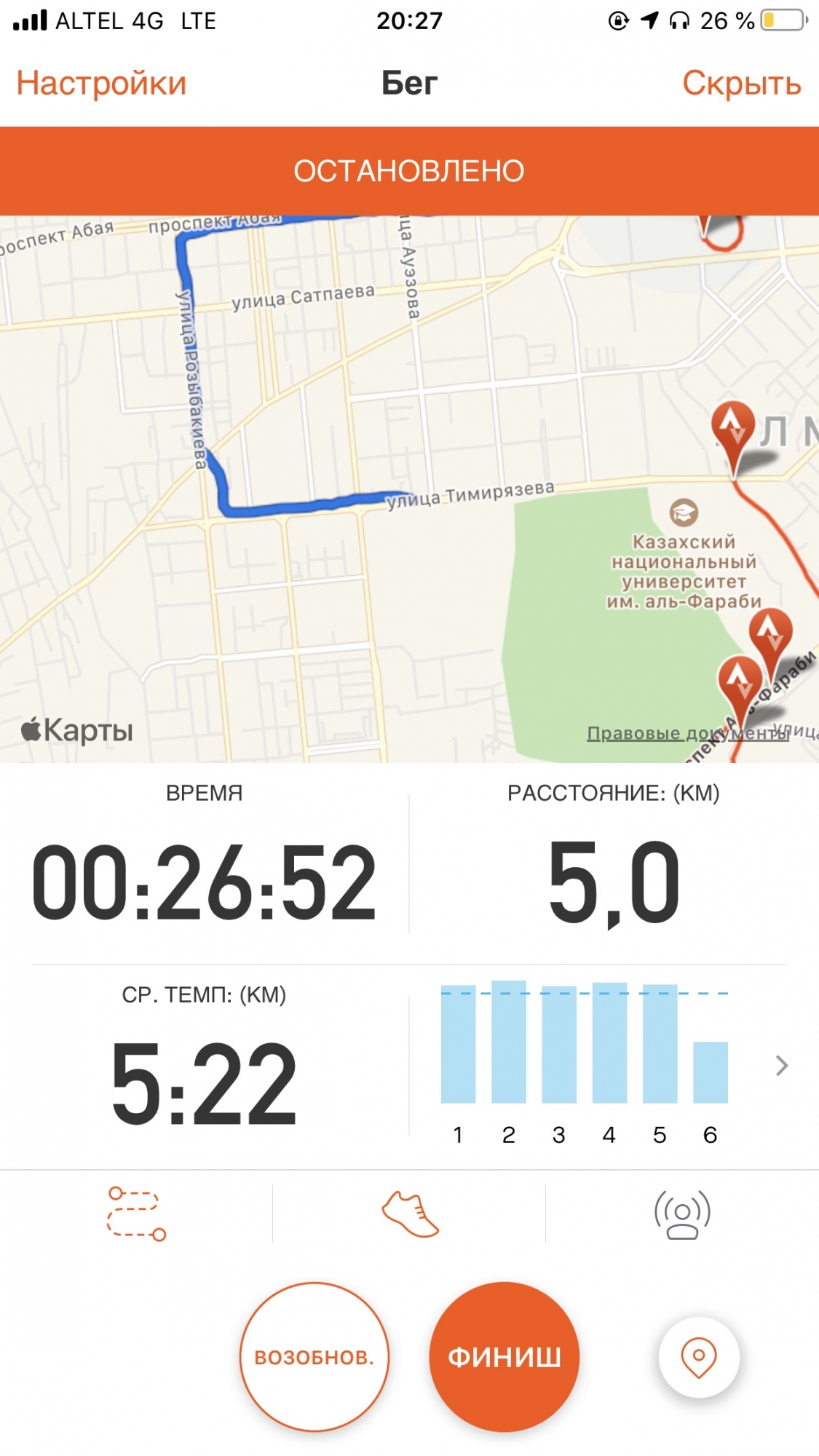Viewport: 819px width, 1456px height.
Task: Tap the location pin button
Action: [x=699, y=1357]
